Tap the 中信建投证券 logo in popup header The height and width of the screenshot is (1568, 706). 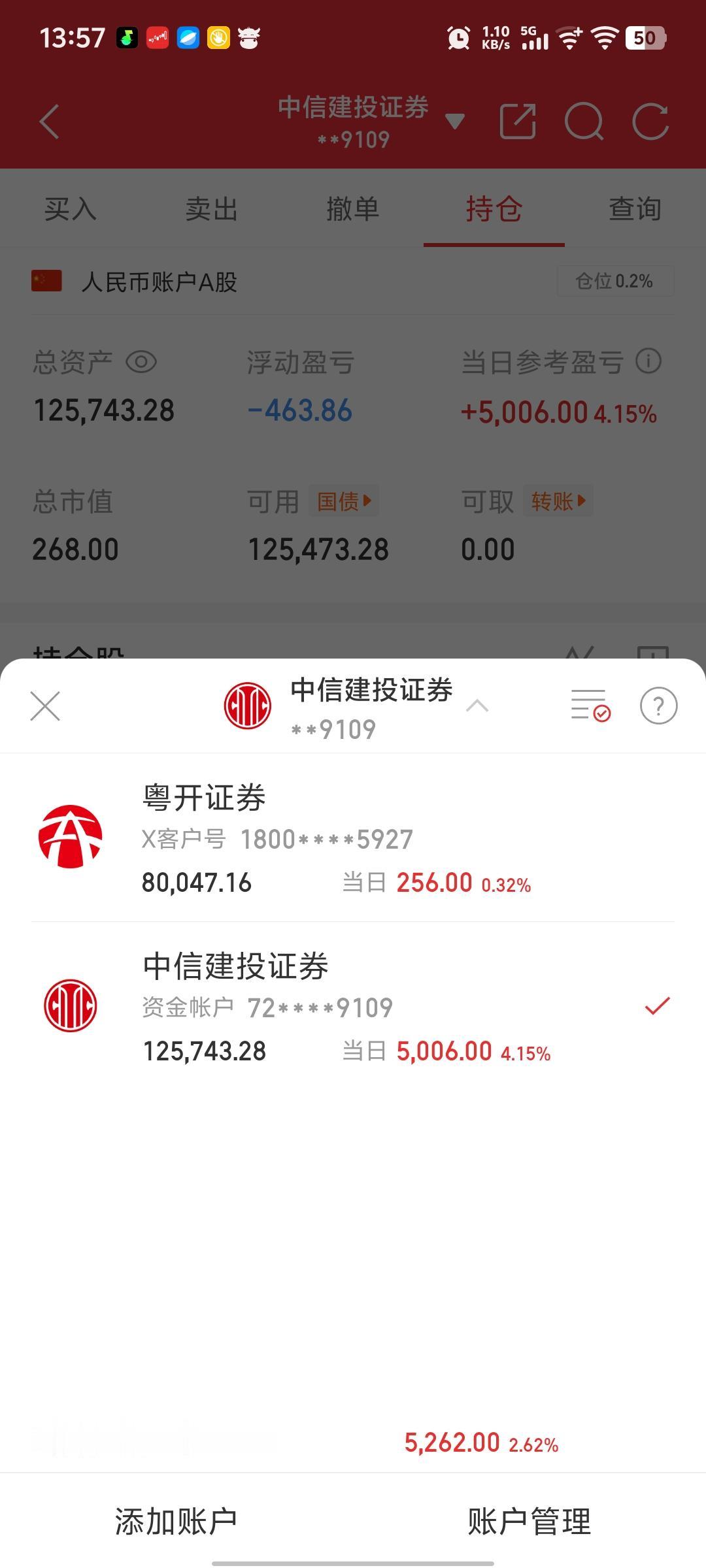[x=248, y=706]
